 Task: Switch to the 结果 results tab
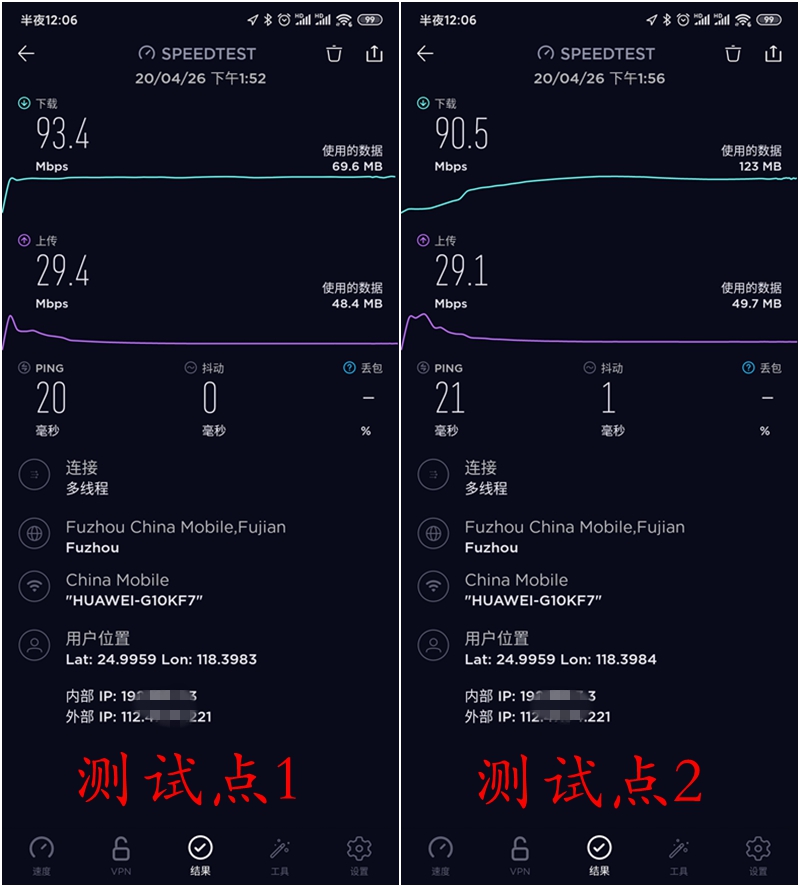point(201,847)
